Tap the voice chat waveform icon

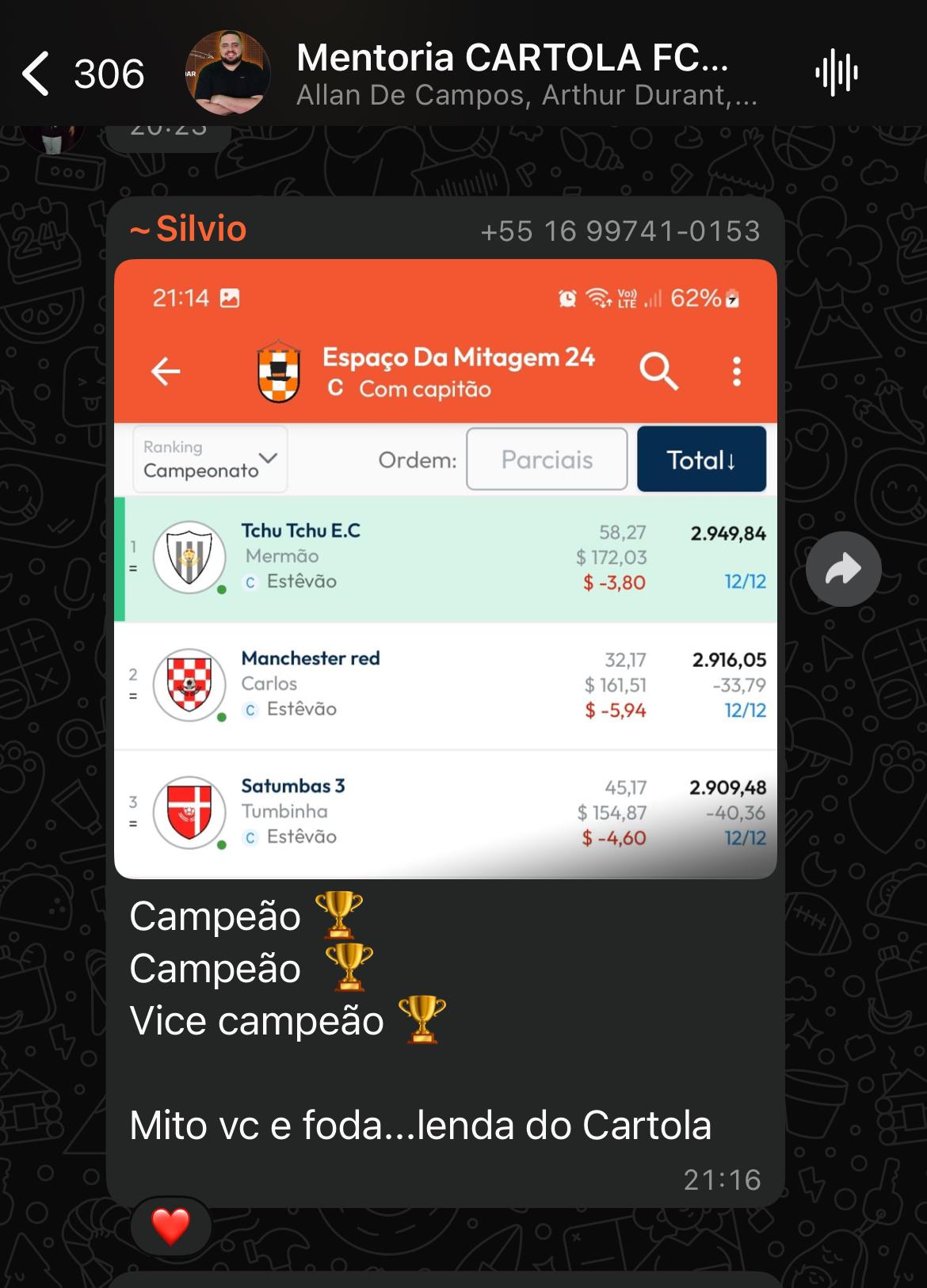pyautogui.click(x=836, y=74)
